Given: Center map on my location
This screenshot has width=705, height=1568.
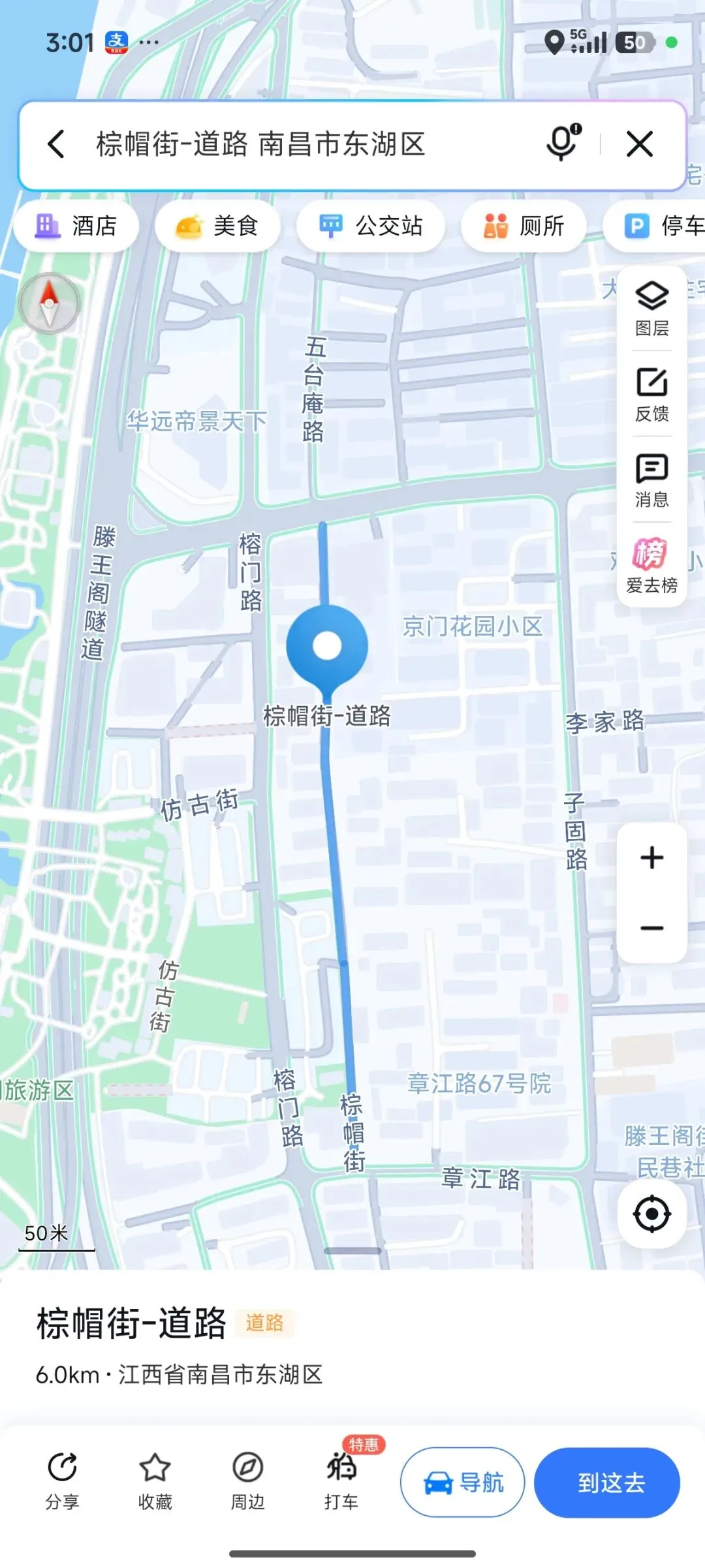Looking at the screenshot, I should [652, 1215].
